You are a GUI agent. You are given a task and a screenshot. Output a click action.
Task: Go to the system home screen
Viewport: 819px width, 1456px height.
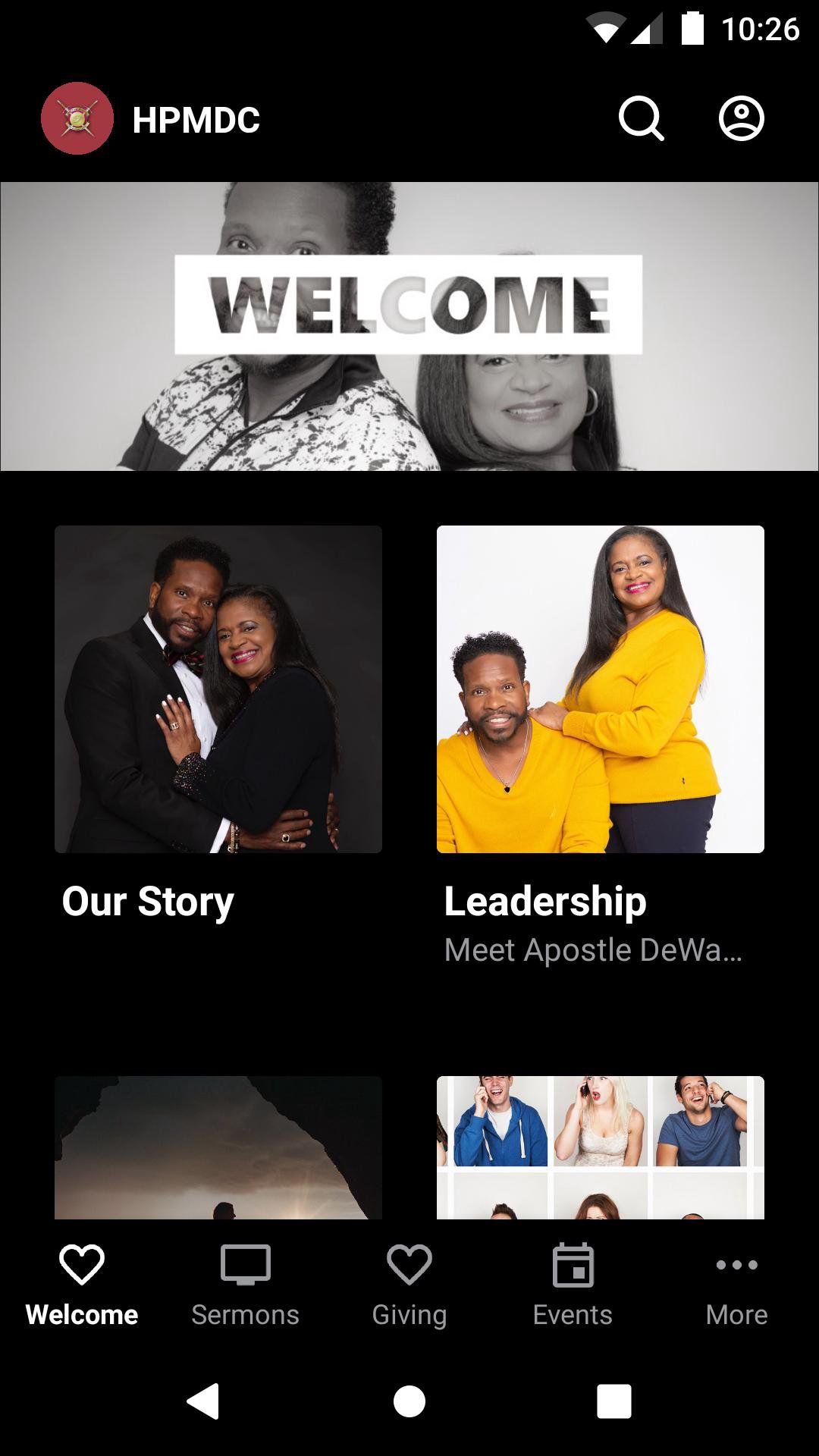(x=409, y=1401)
